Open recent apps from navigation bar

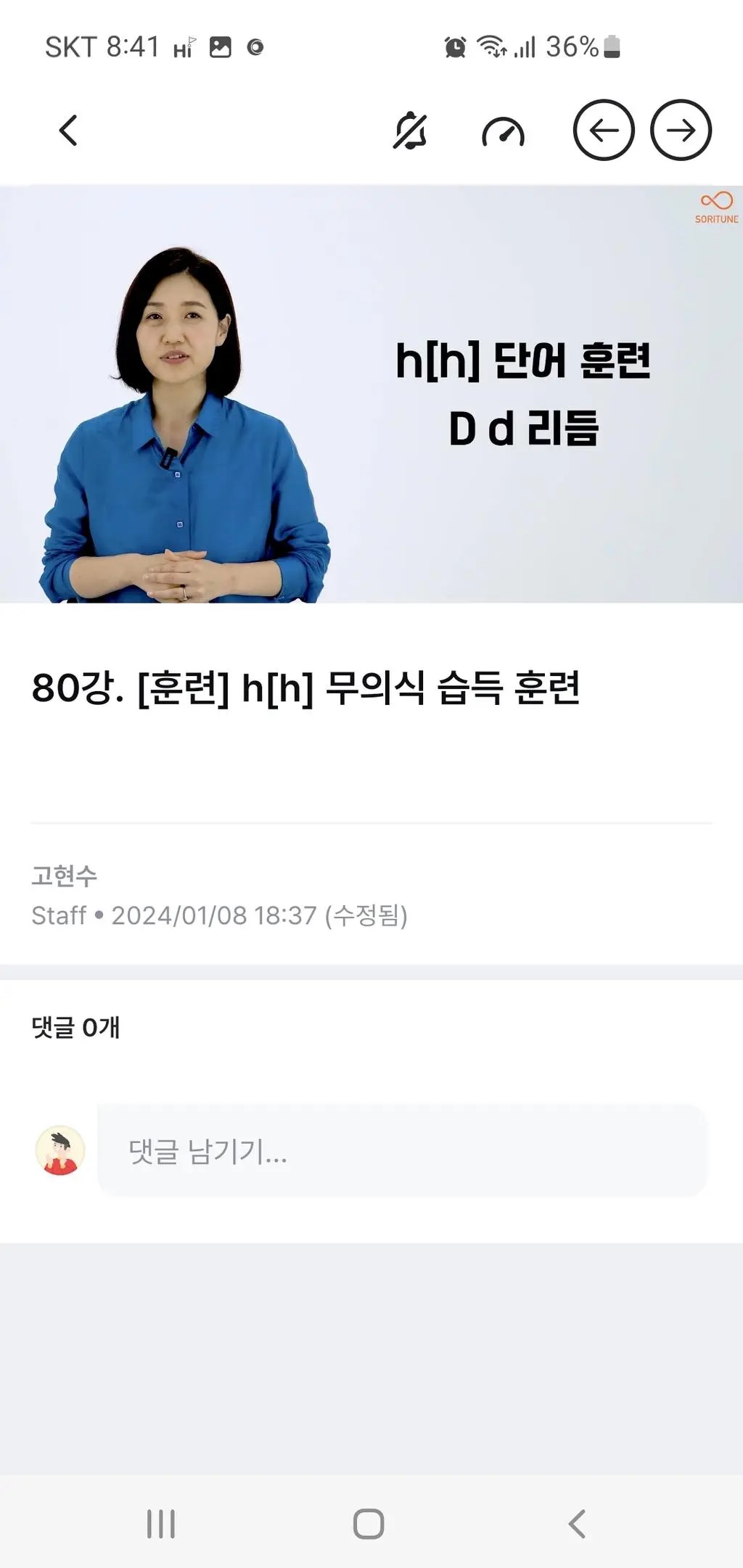[161, 1523]
